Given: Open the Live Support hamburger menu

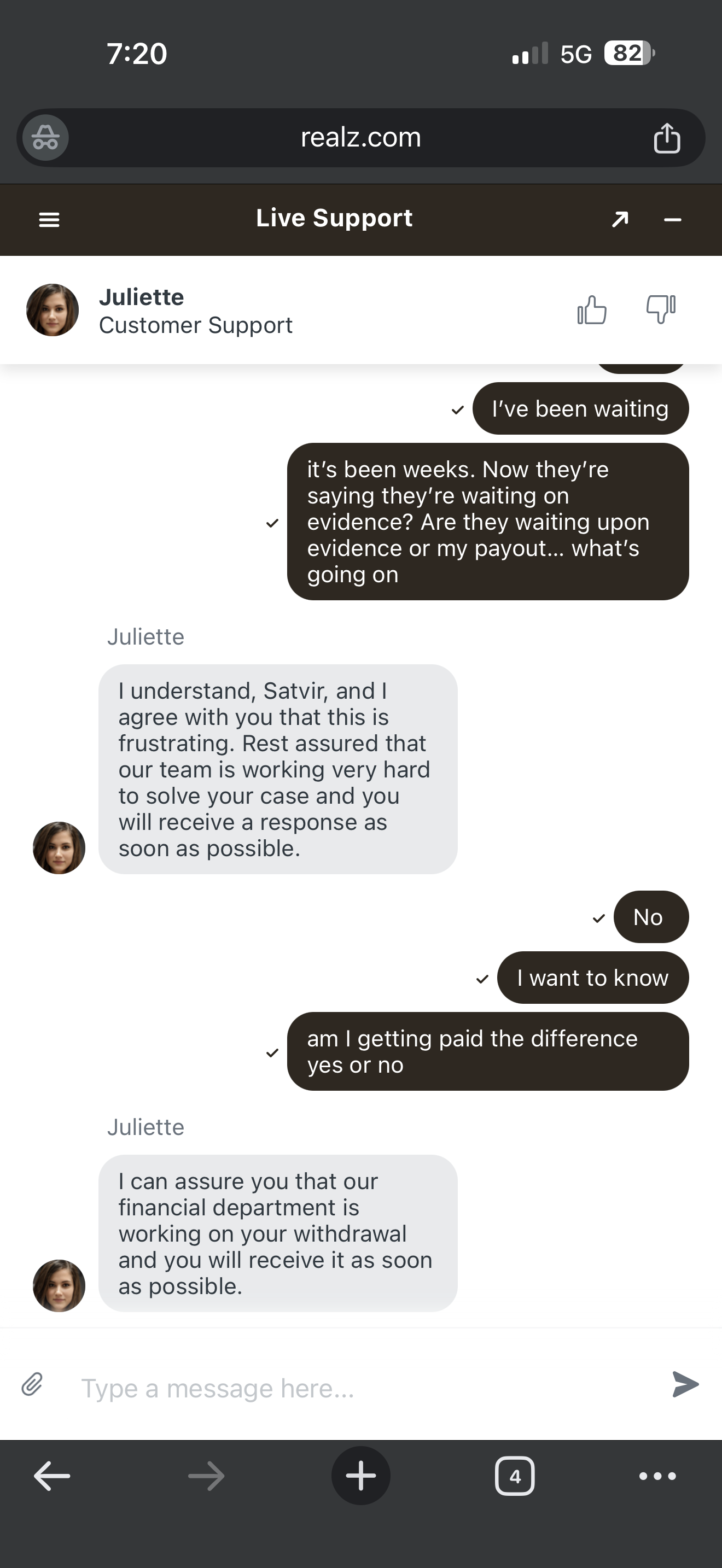Looking at the screenshot, I should point(49,220).
